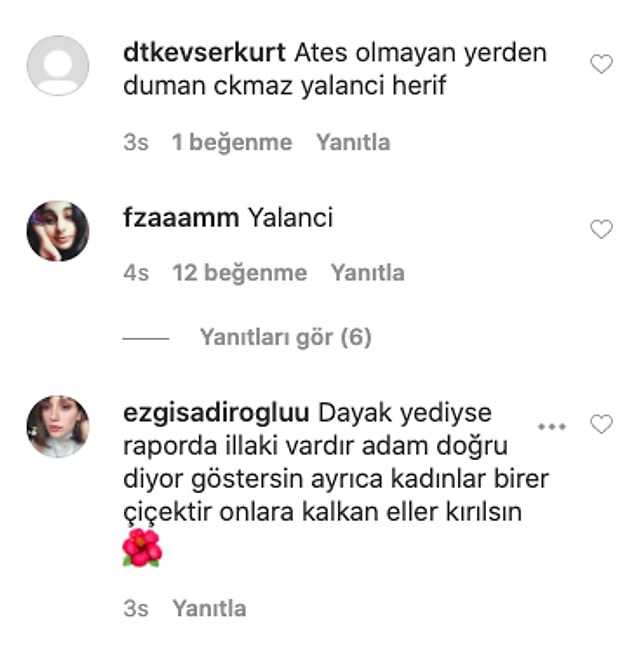635x652 pixels.
Task: Like dtkevserkurt's comment
Action: (601, 65)
